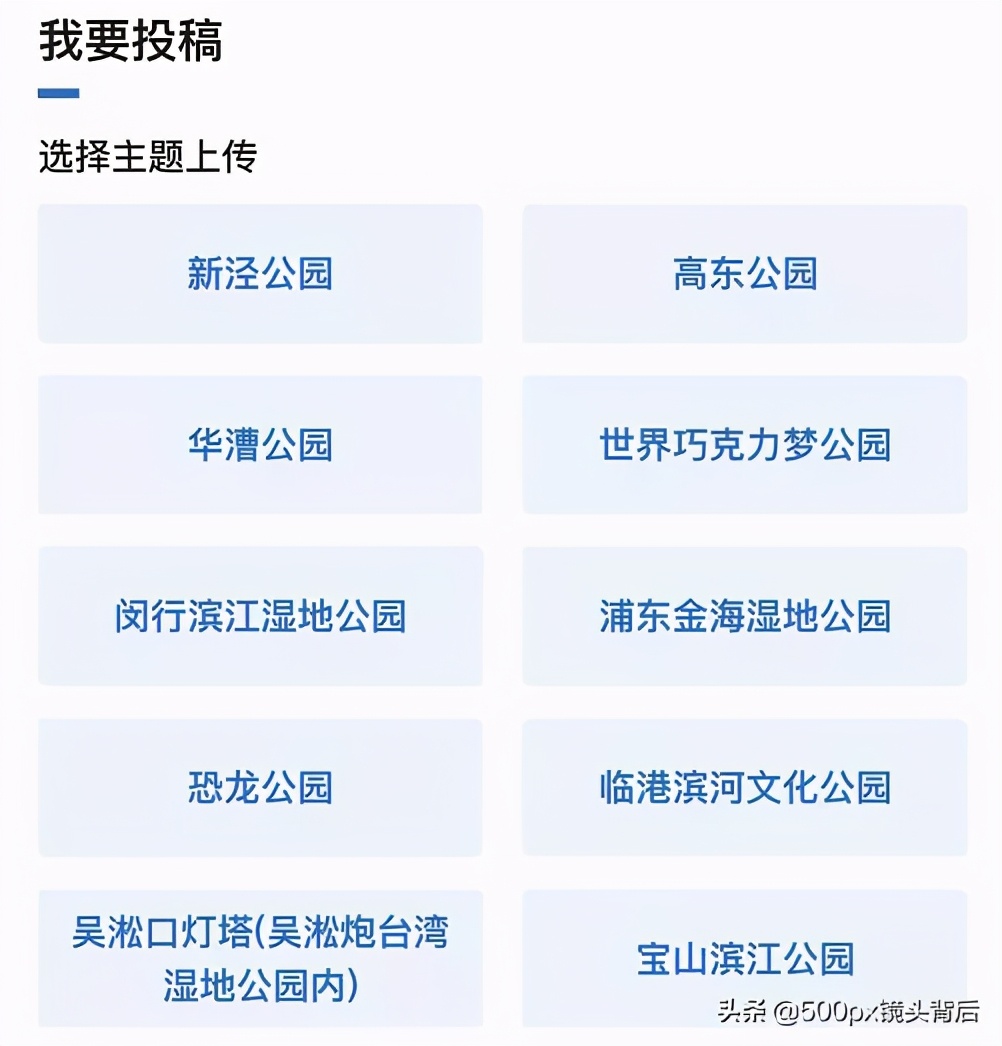Pick the 浦东金海湿地公园 theme
This screenshot has width=1002, height=1046.
[x=743, y=616]
